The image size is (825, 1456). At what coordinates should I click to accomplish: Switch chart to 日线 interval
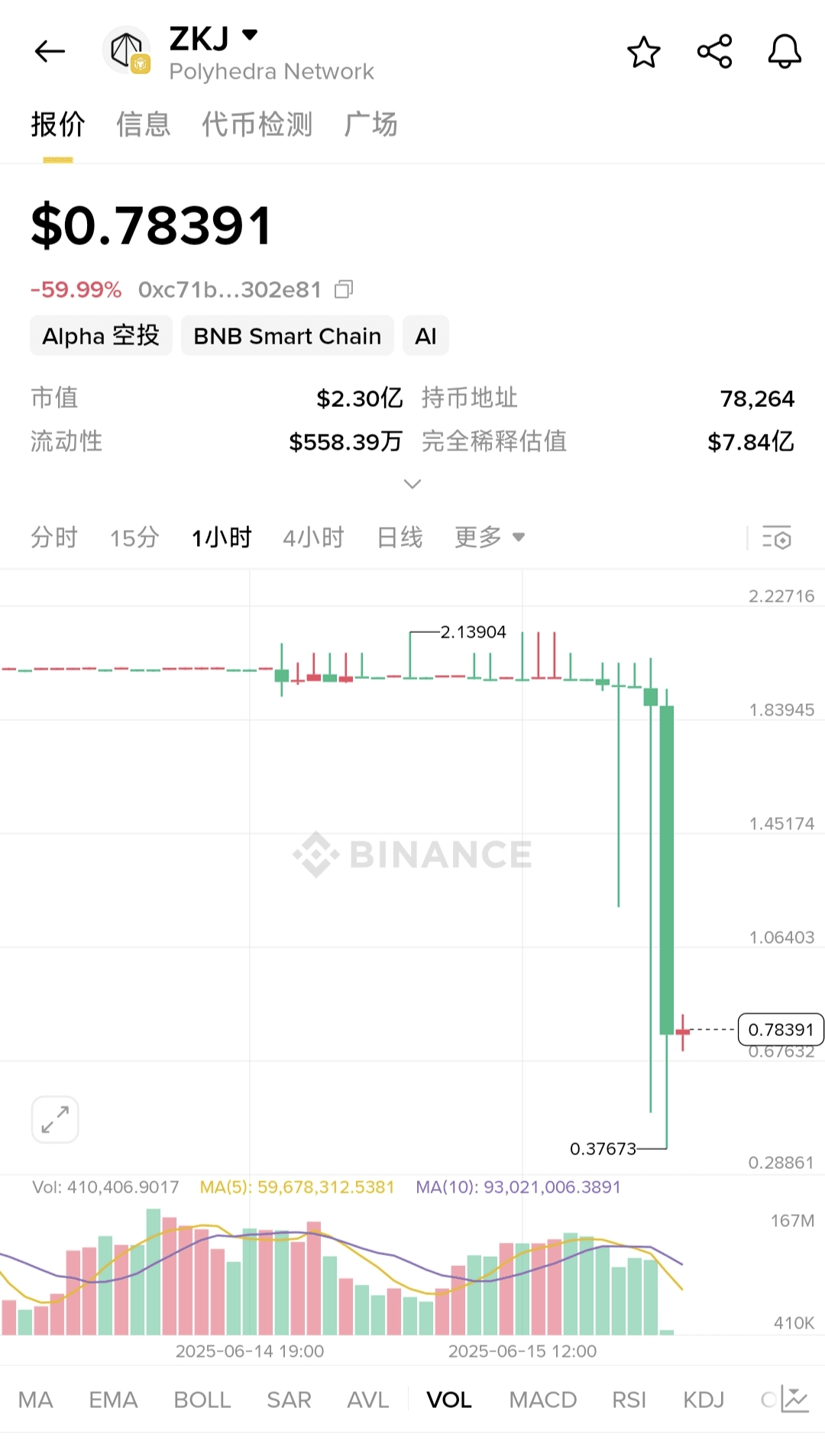(x=400, y=538)
